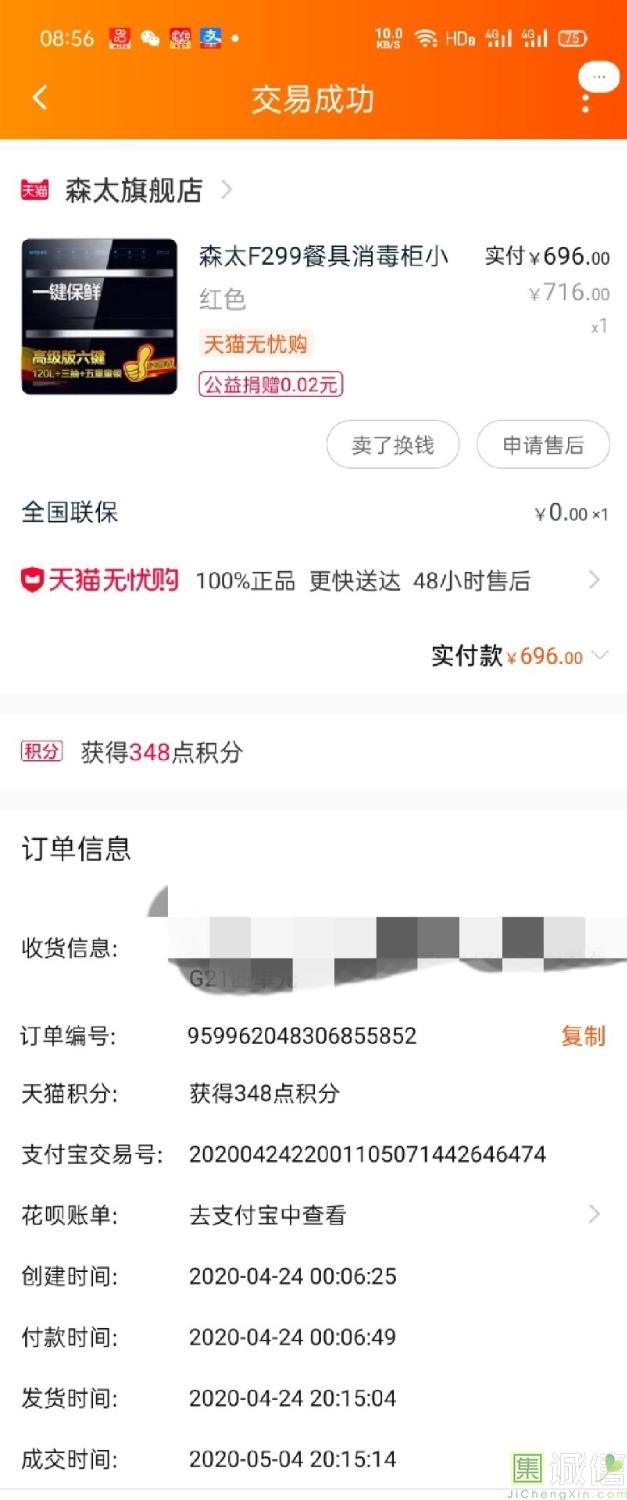Image resolution: width=627 pixels, height=1500 pixels.
Task: Open 花呗账单 to view in Alipay
Action: tap(395, 1215)
